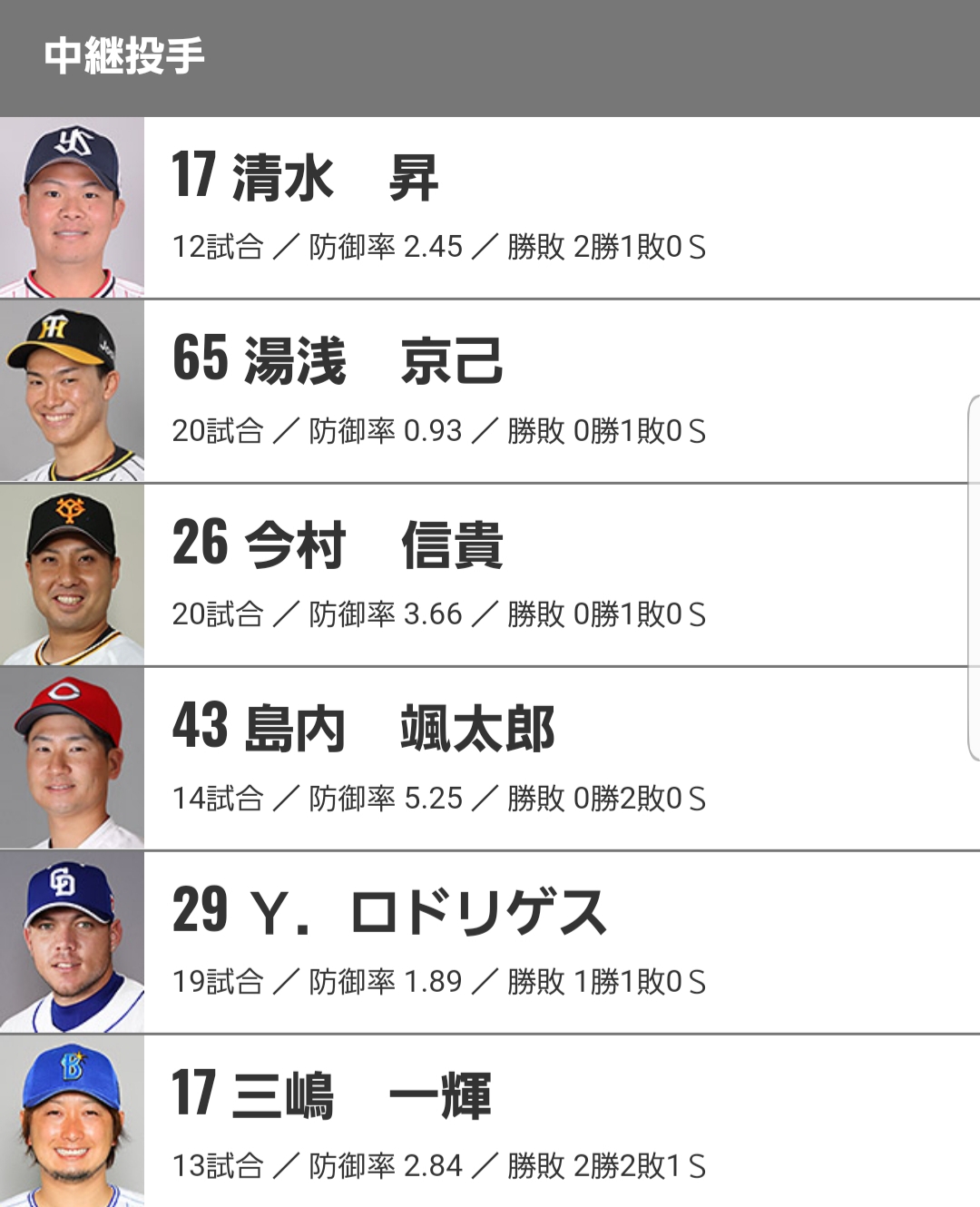Open the 三嶋 一輝 player row
This screenshot has width=980, height=1207.
490,1124
